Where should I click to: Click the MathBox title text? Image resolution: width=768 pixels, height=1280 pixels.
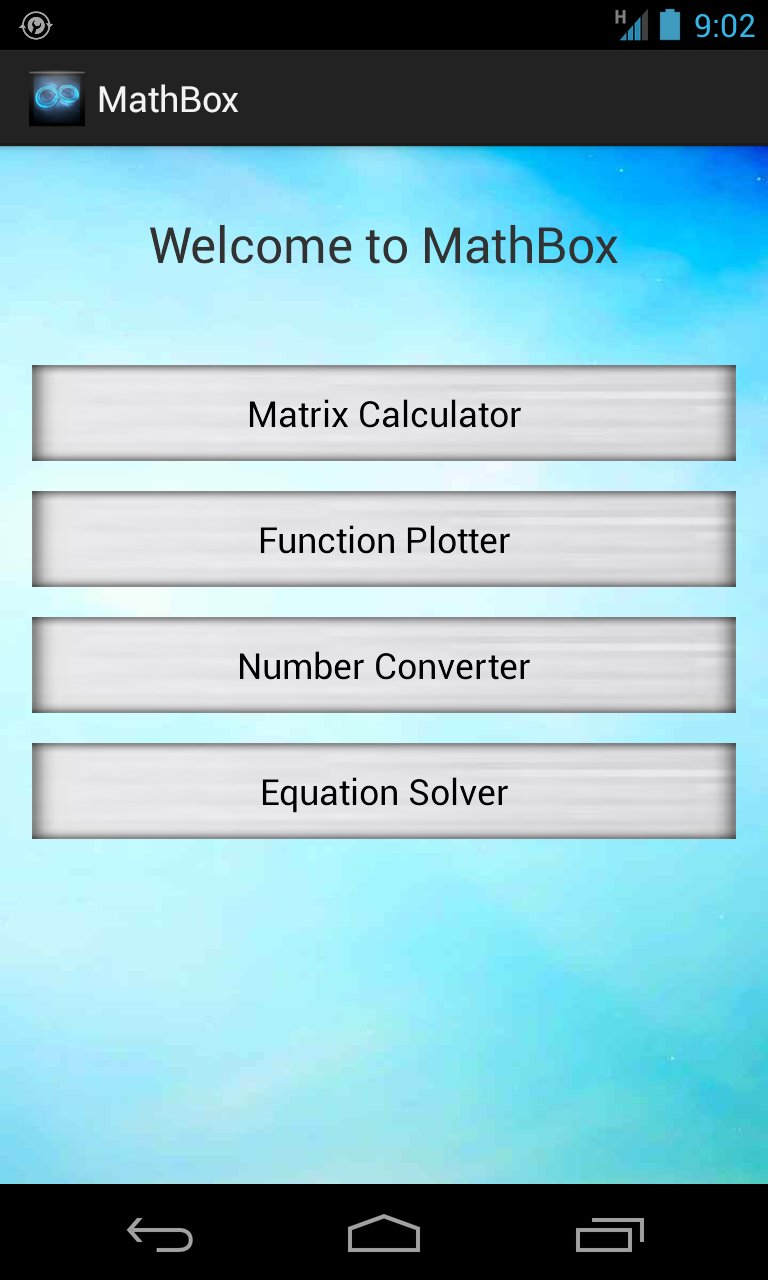click(x=166, y=98)
